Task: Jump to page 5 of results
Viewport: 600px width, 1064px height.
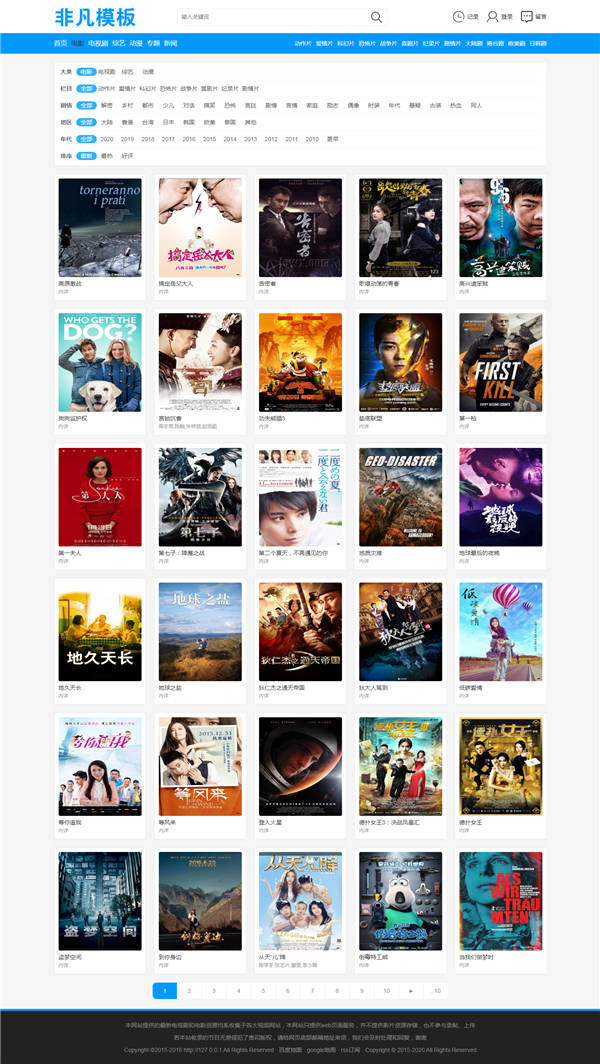Action: (263, 990)
